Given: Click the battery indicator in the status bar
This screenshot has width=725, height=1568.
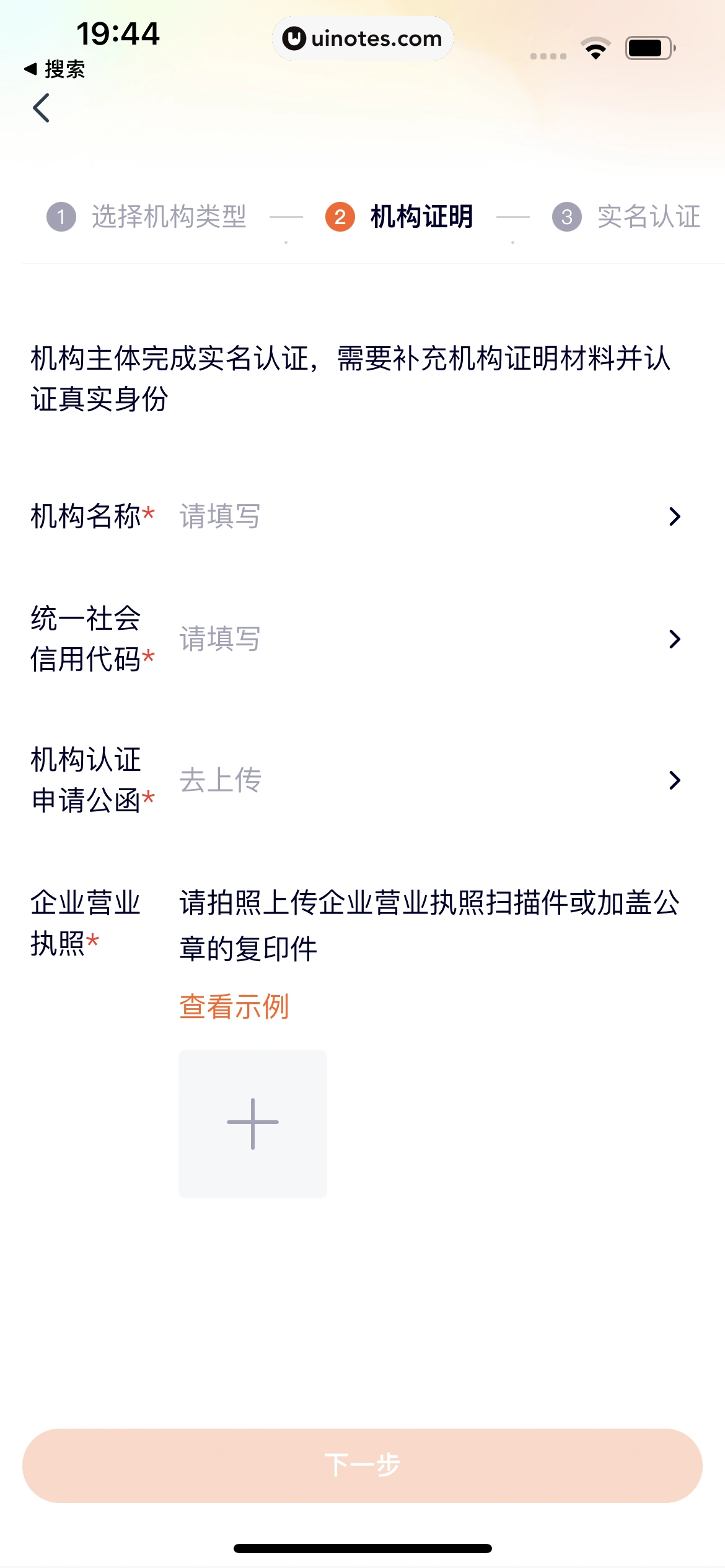Looking at the screenshot, I should pyautogui.click(x=648, y=48).
